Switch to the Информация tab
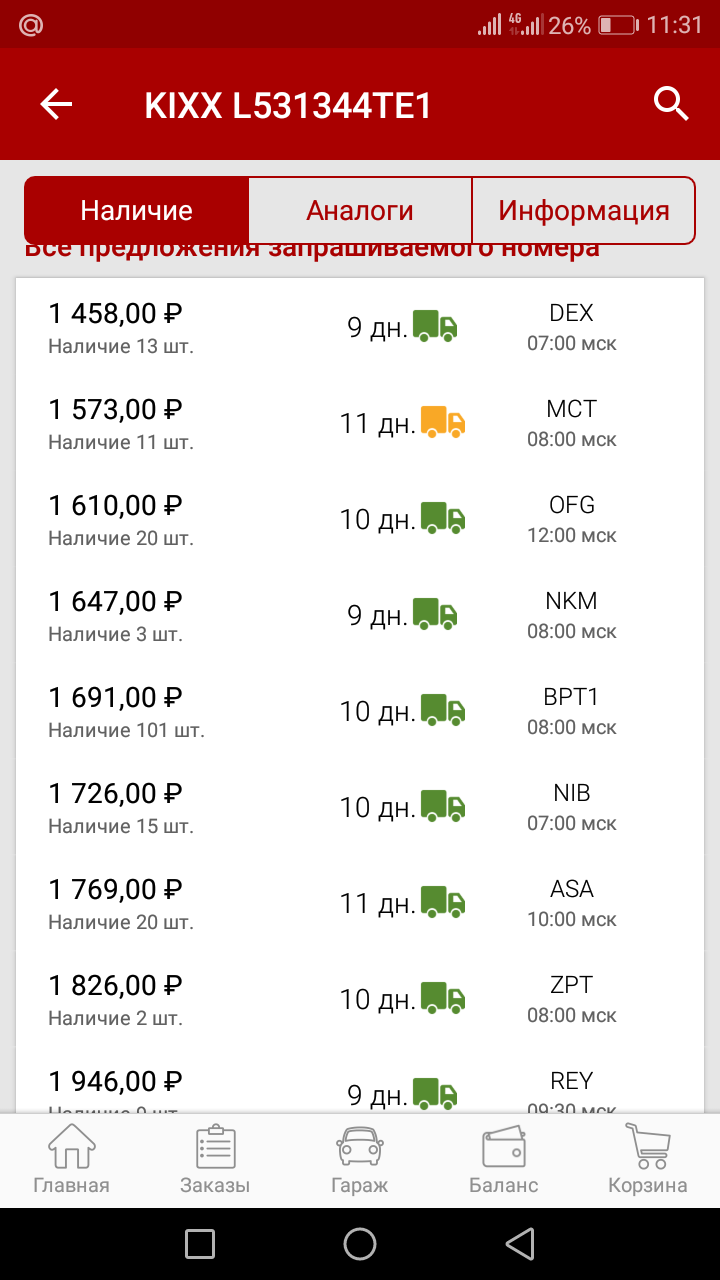The width and height of the screenshot is (720, 1280). click(583, 211)
